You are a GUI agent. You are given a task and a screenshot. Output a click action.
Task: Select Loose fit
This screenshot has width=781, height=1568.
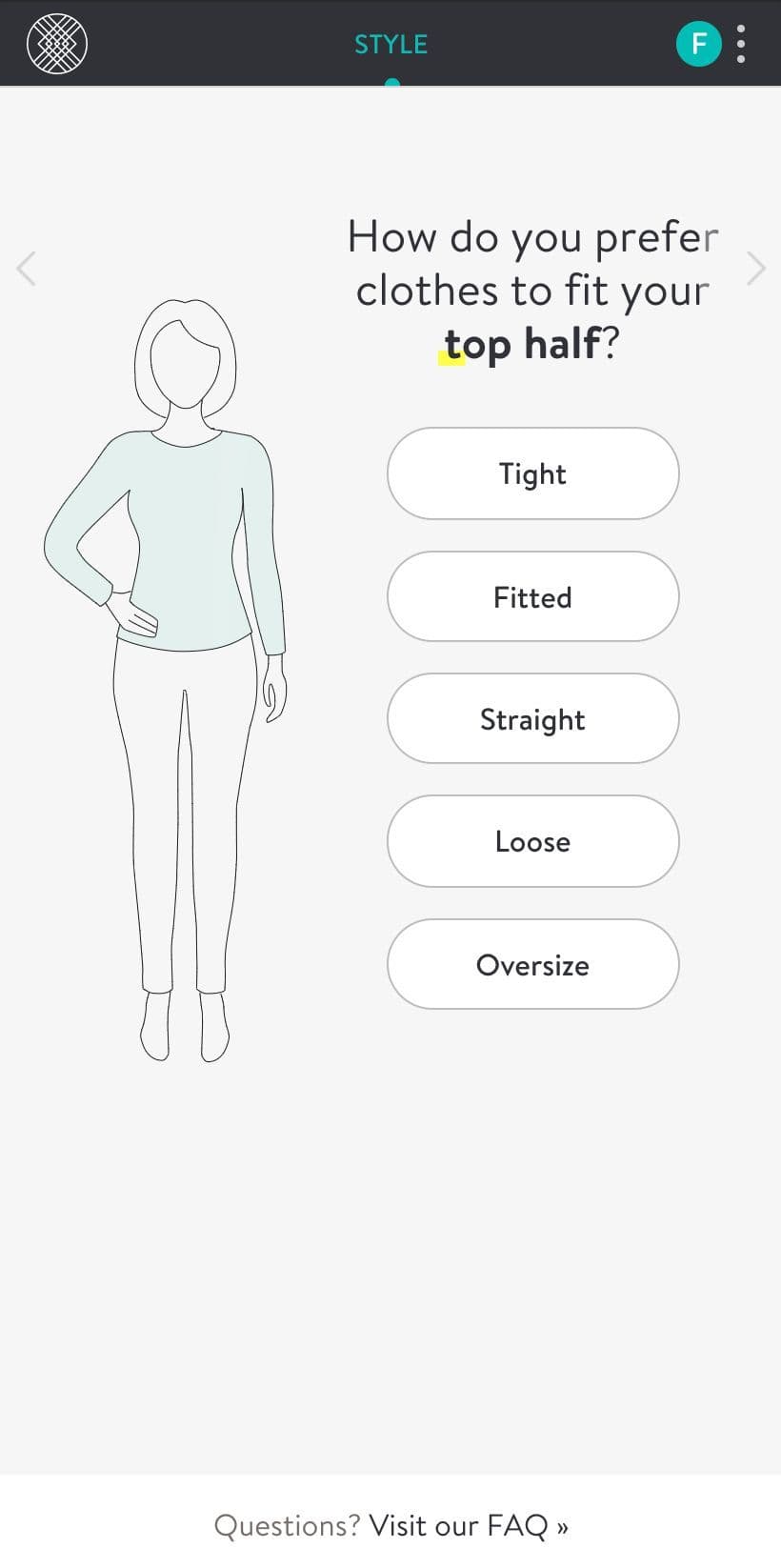(x=532, y=841)
